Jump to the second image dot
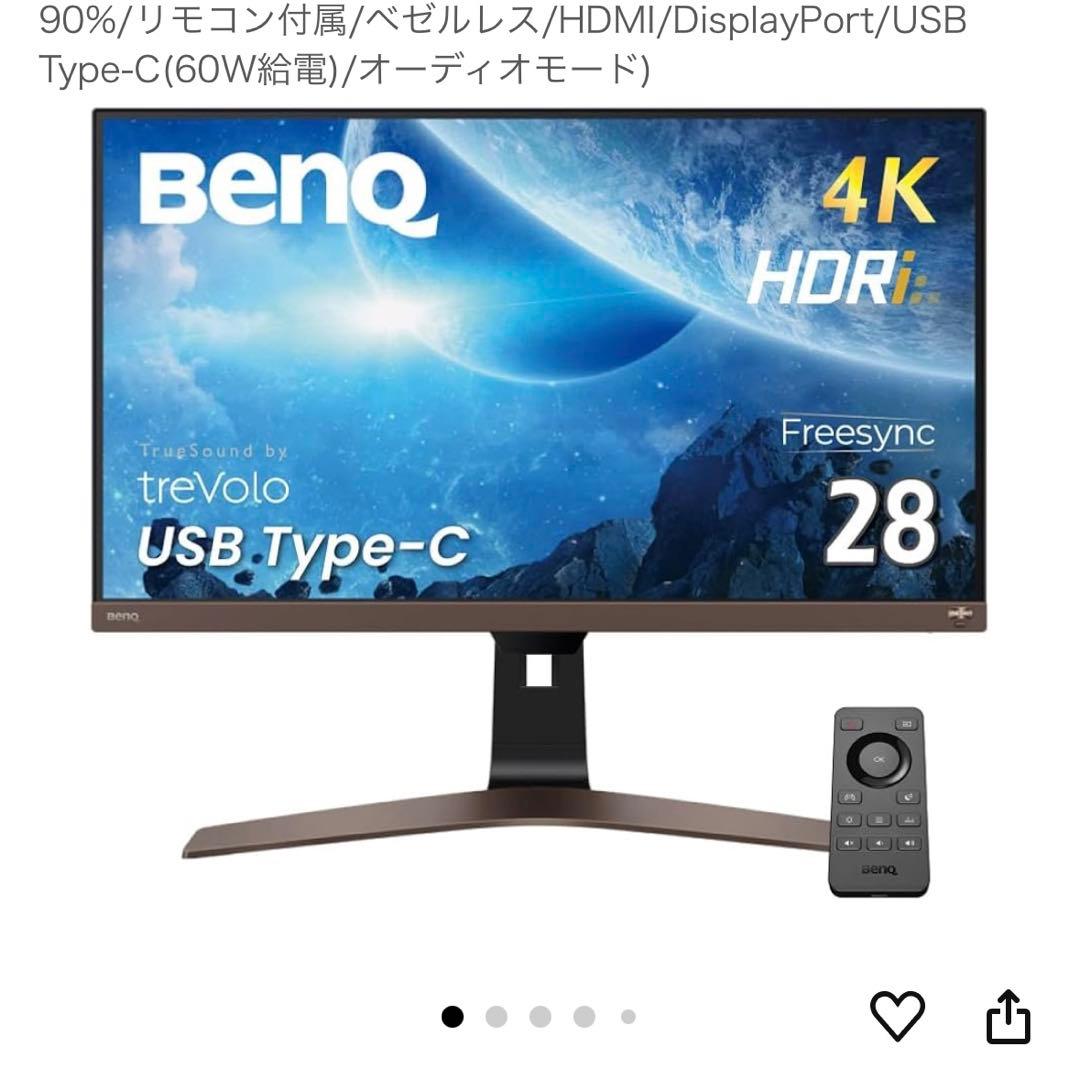This screenshot has height=1080, width=1080. click(496, 1017)
